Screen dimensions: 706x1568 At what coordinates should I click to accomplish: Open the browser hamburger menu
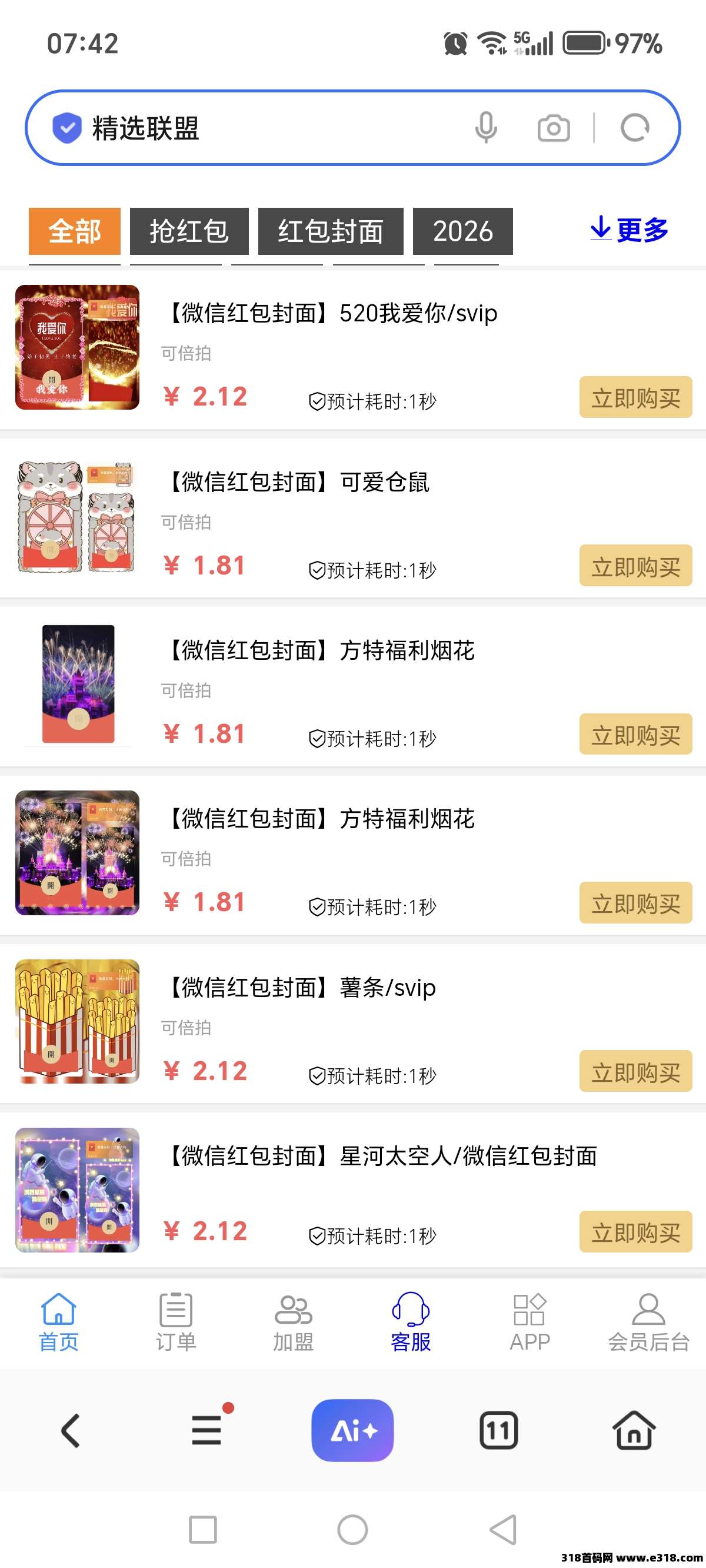[x=206, y=1430]
